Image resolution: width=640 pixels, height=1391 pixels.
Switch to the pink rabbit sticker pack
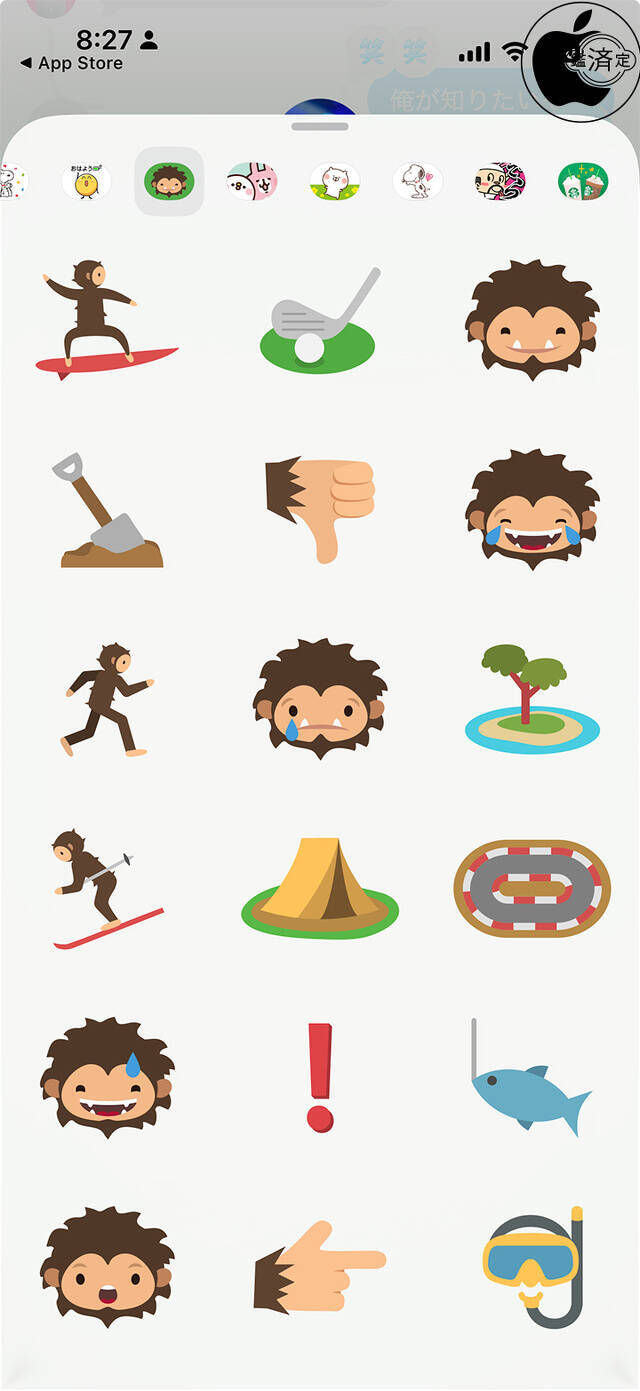(252, 181)
